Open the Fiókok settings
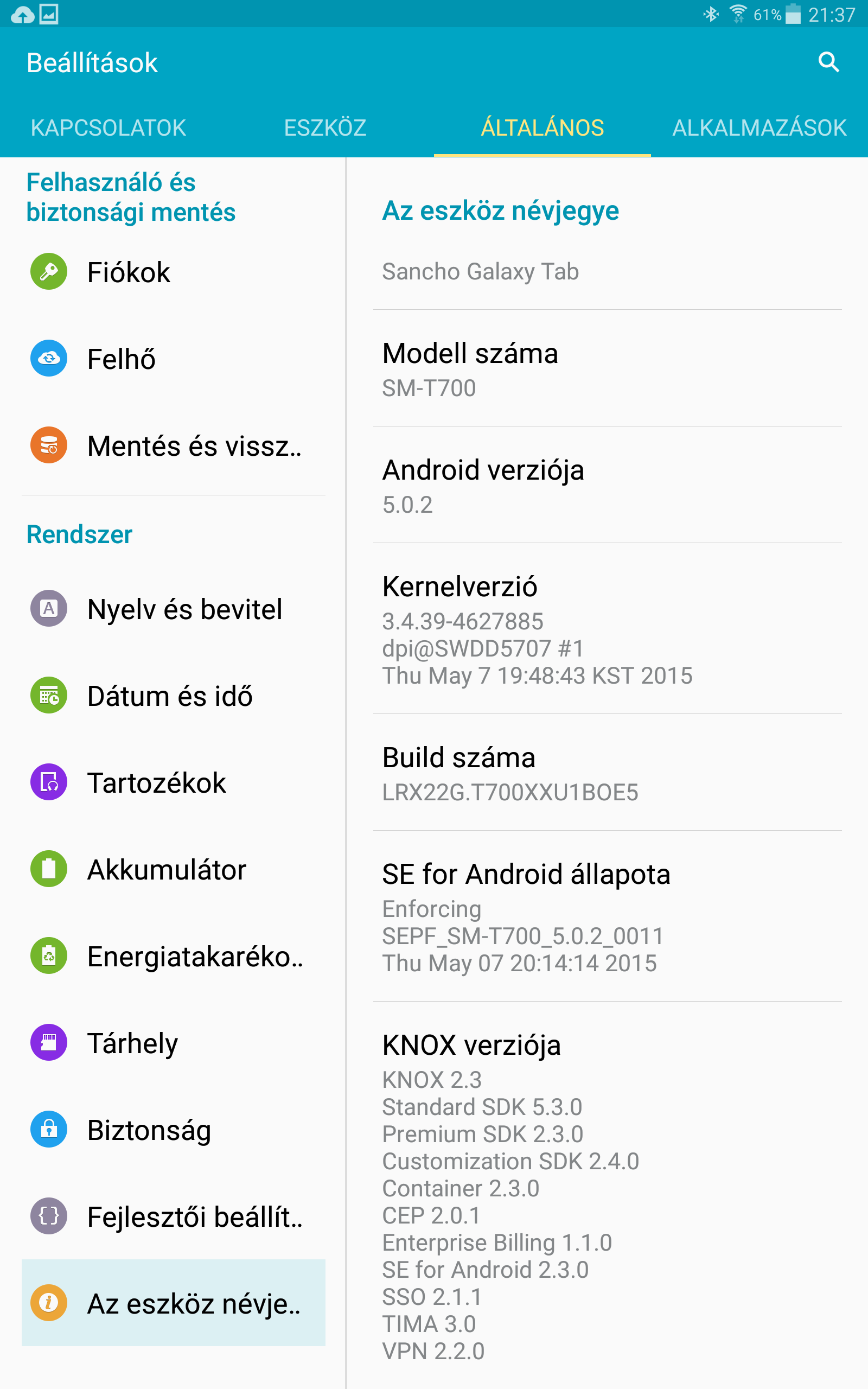Viewport: 868px width, 1389px height. click(174, 271)
